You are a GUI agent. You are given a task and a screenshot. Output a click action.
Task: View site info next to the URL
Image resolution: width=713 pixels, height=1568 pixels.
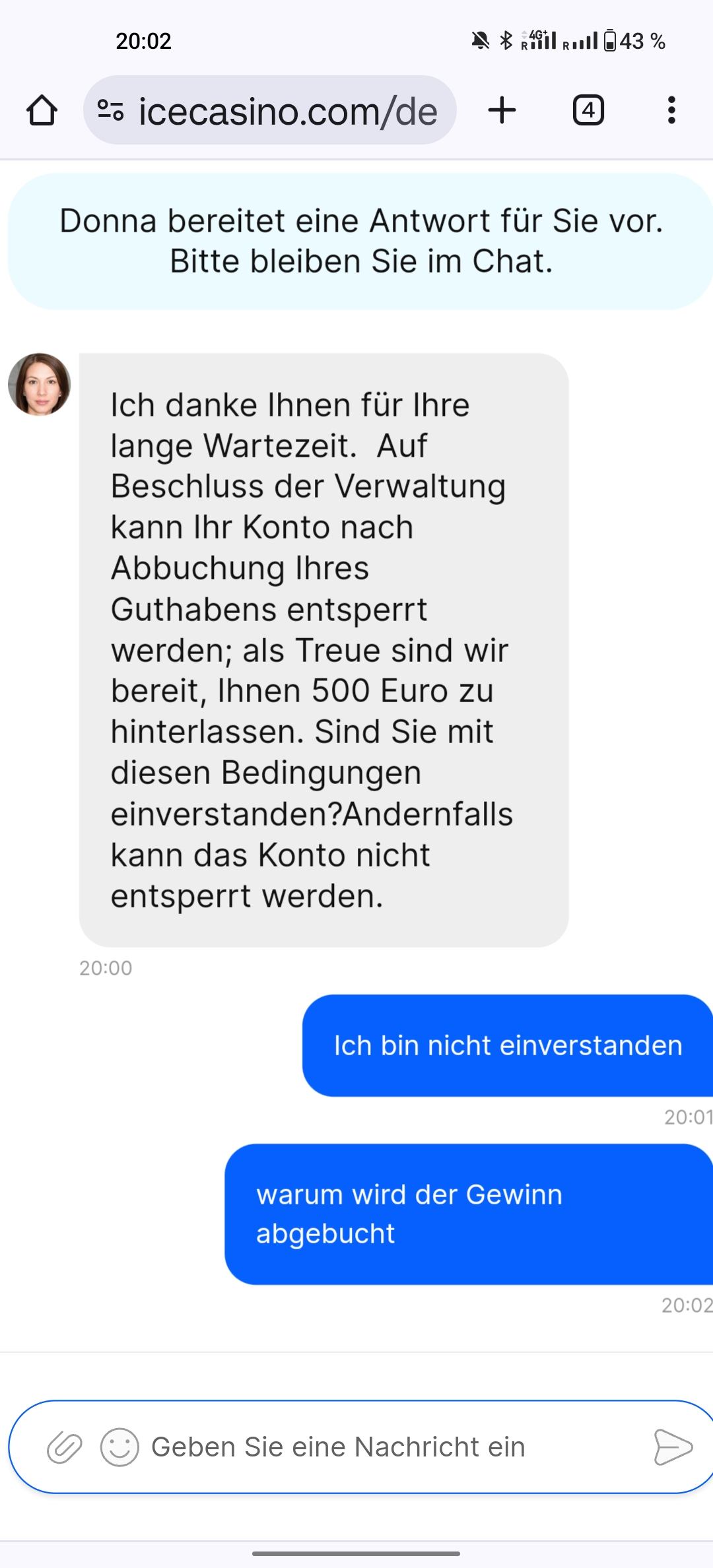point(110,110)
